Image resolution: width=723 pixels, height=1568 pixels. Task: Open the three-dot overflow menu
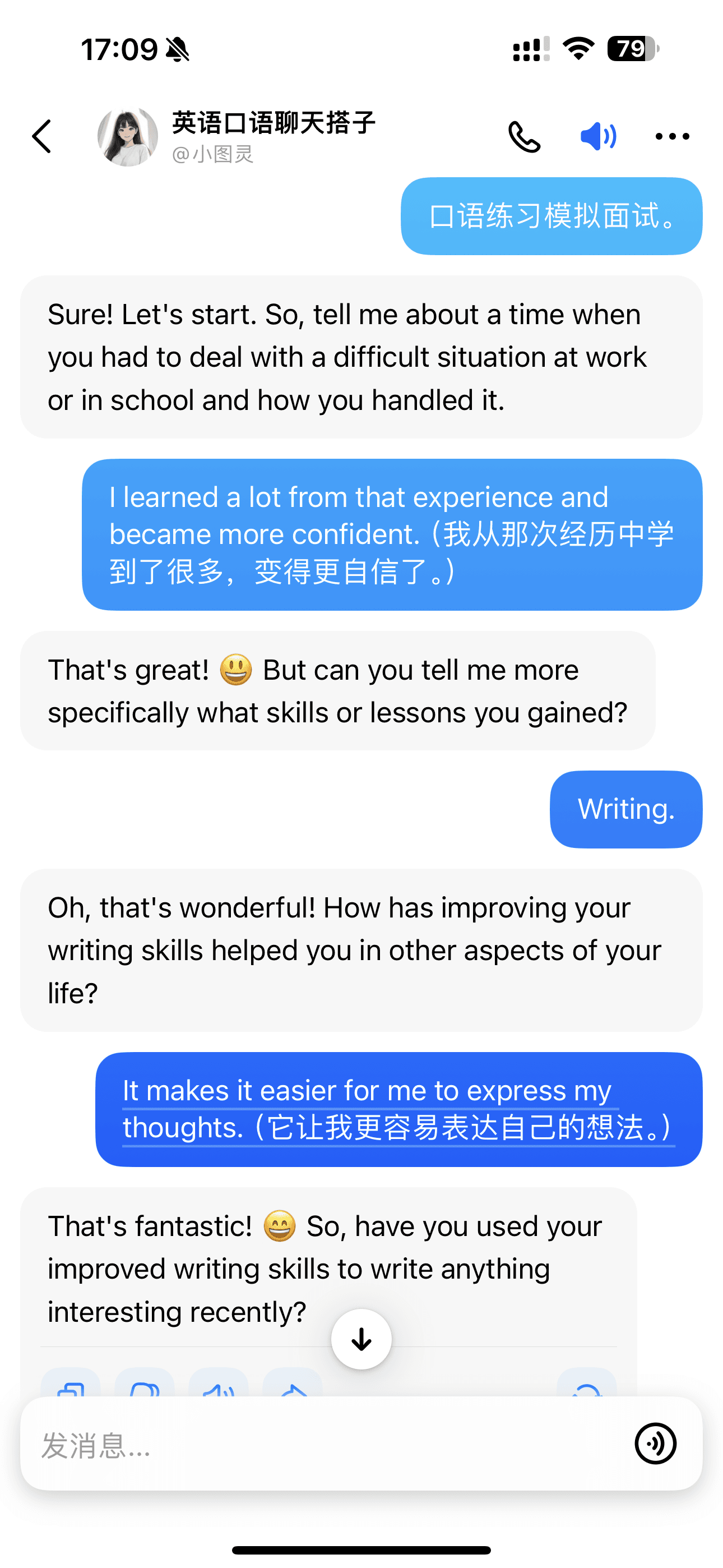(672, 136)
